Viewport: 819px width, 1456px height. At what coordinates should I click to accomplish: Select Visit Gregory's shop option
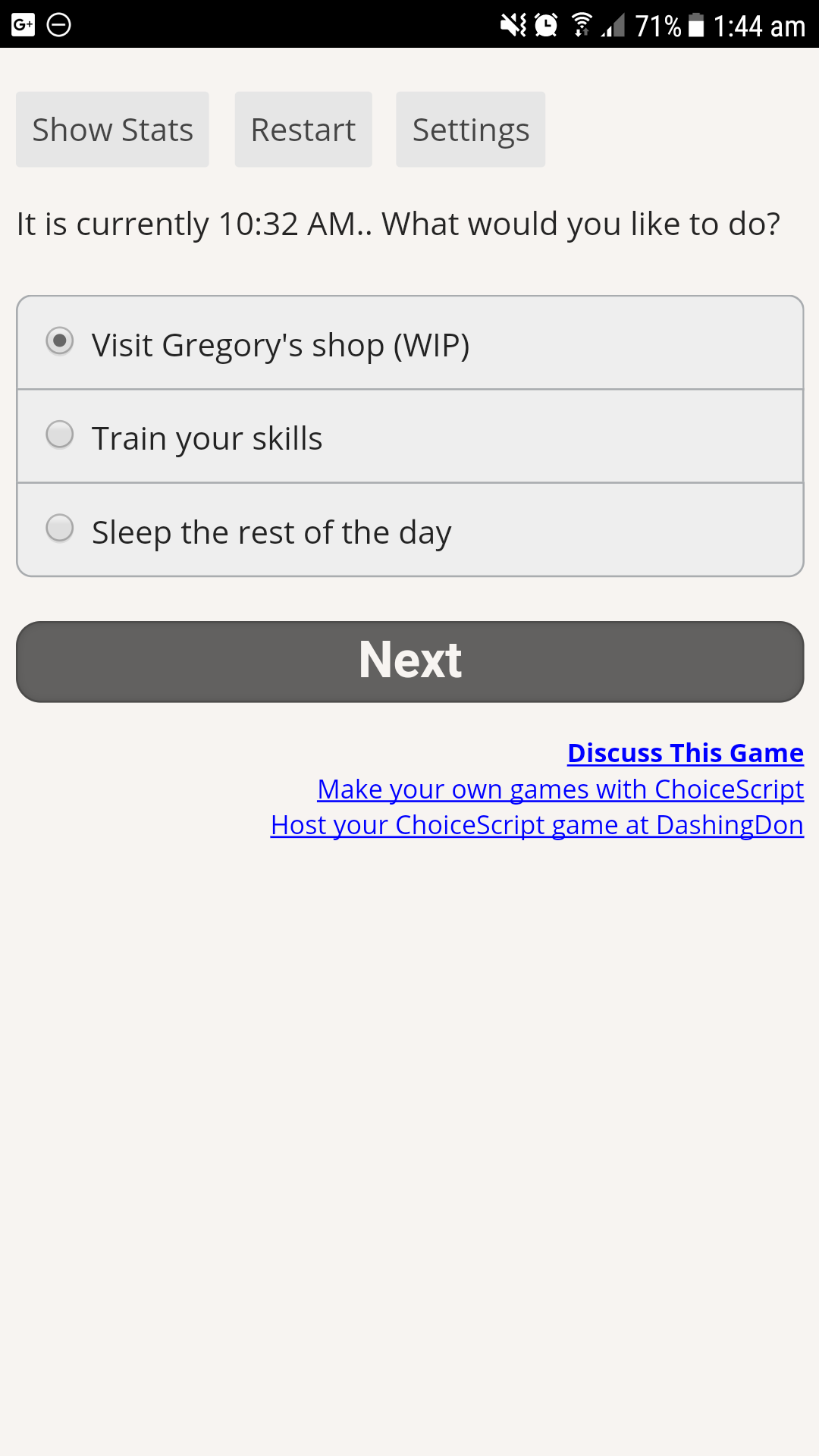(x=409, y=343)
